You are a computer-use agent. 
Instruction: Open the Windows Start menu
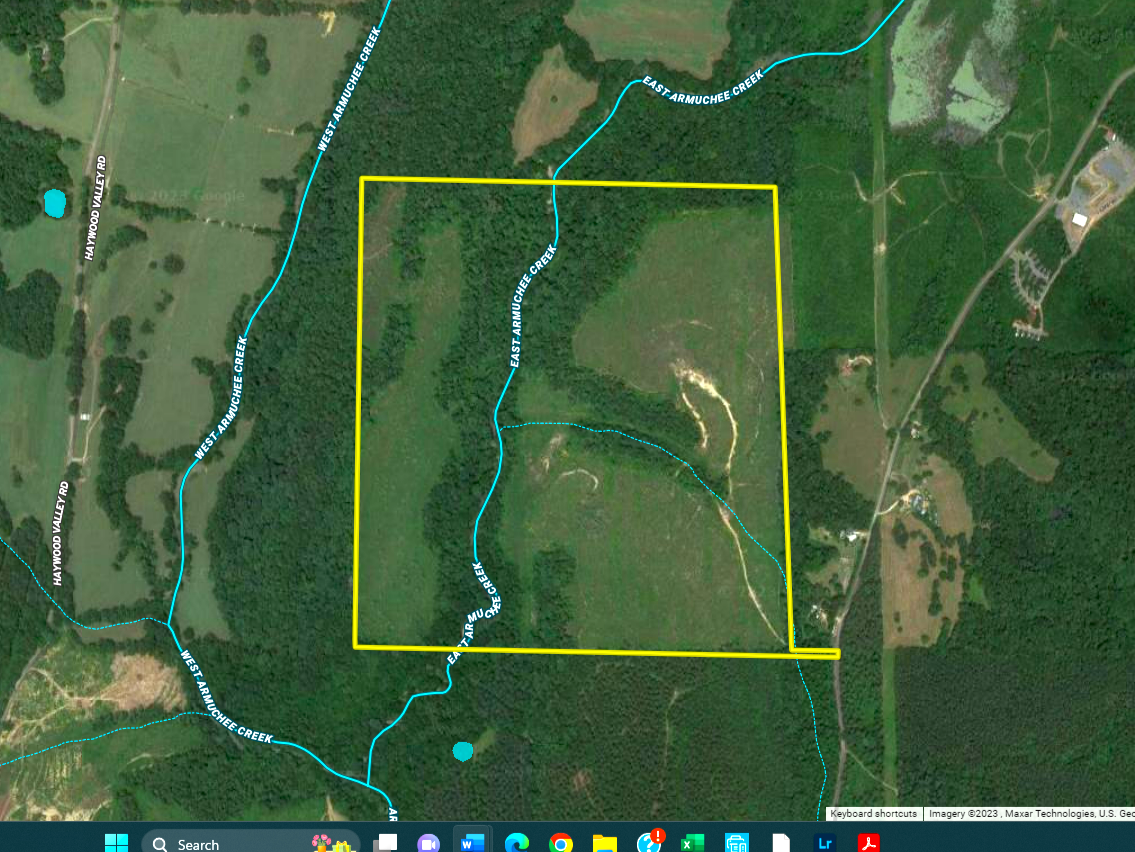(x=117, y=843)
